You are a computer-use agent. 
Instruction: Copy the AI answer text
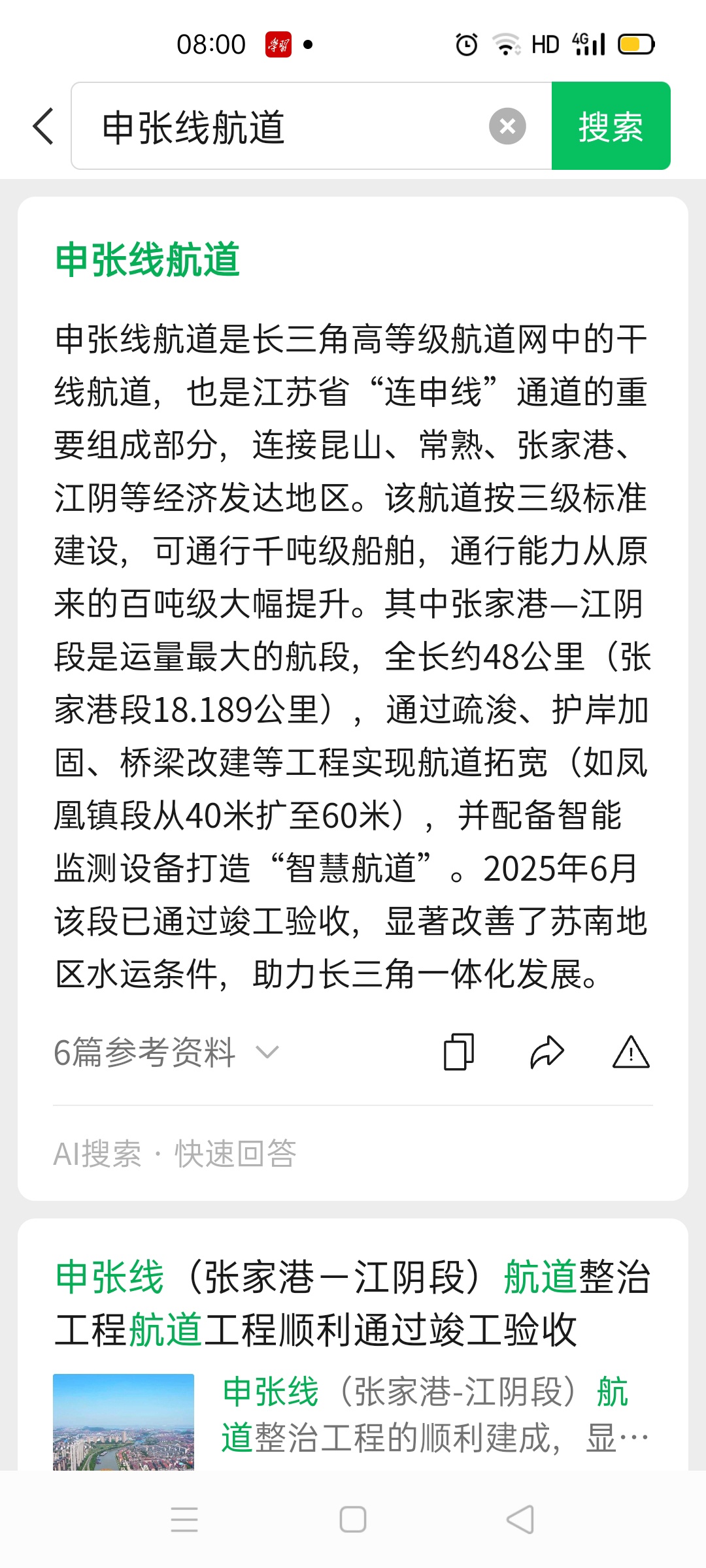[x=458, y=1052]
